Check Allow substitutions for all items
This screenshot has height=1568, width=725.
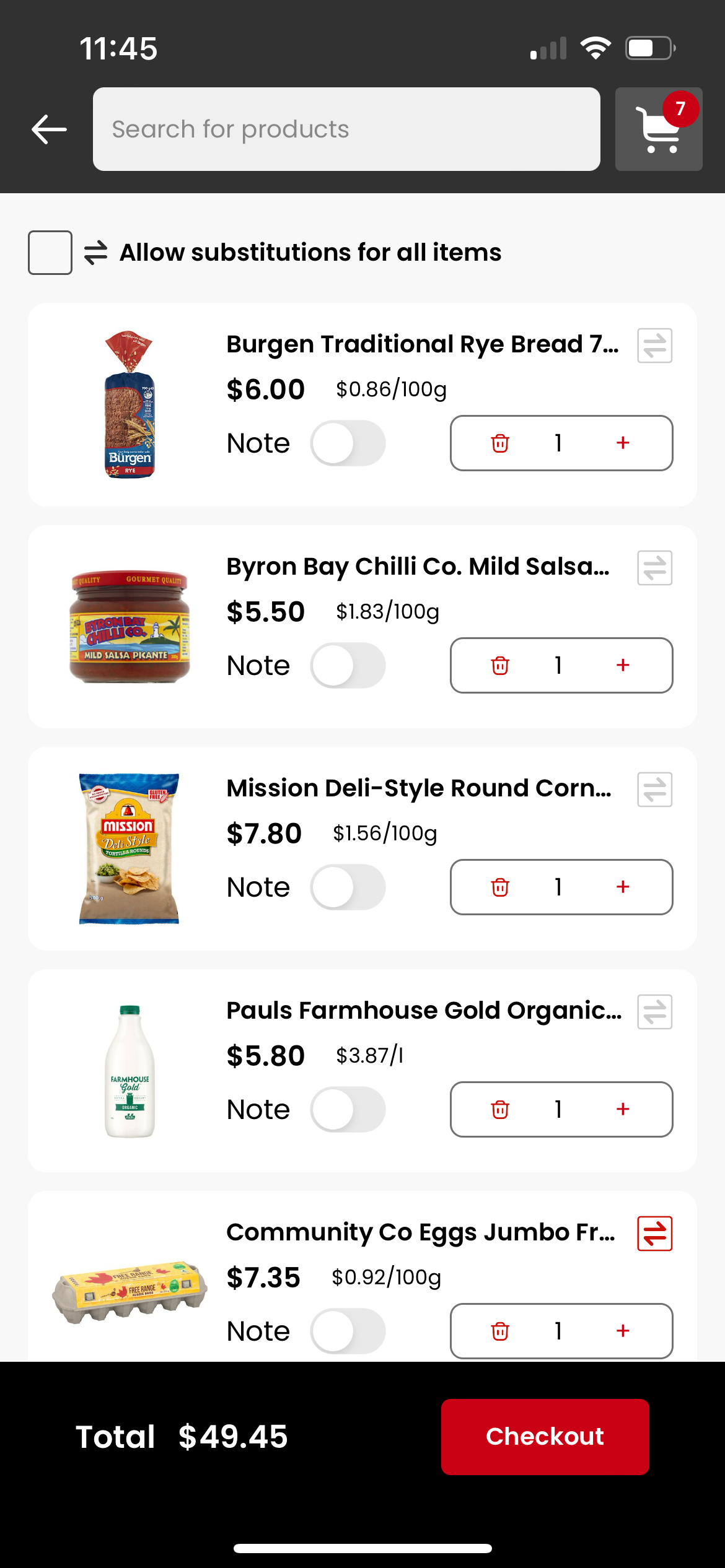(50, 252)
